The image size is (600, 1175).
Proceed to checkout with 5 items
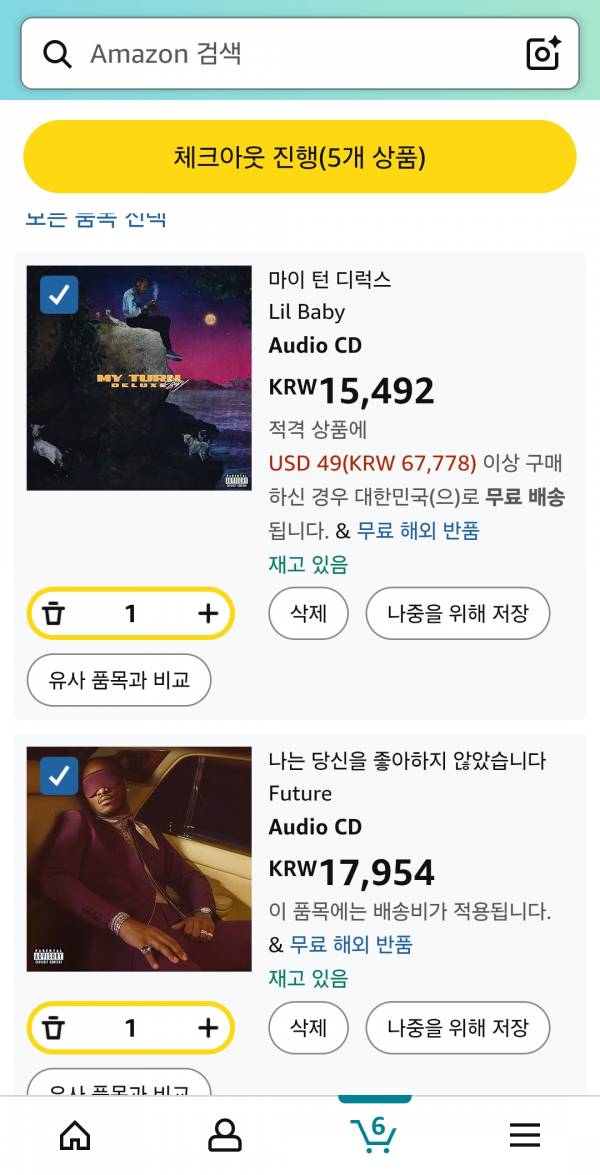point(300,157)
